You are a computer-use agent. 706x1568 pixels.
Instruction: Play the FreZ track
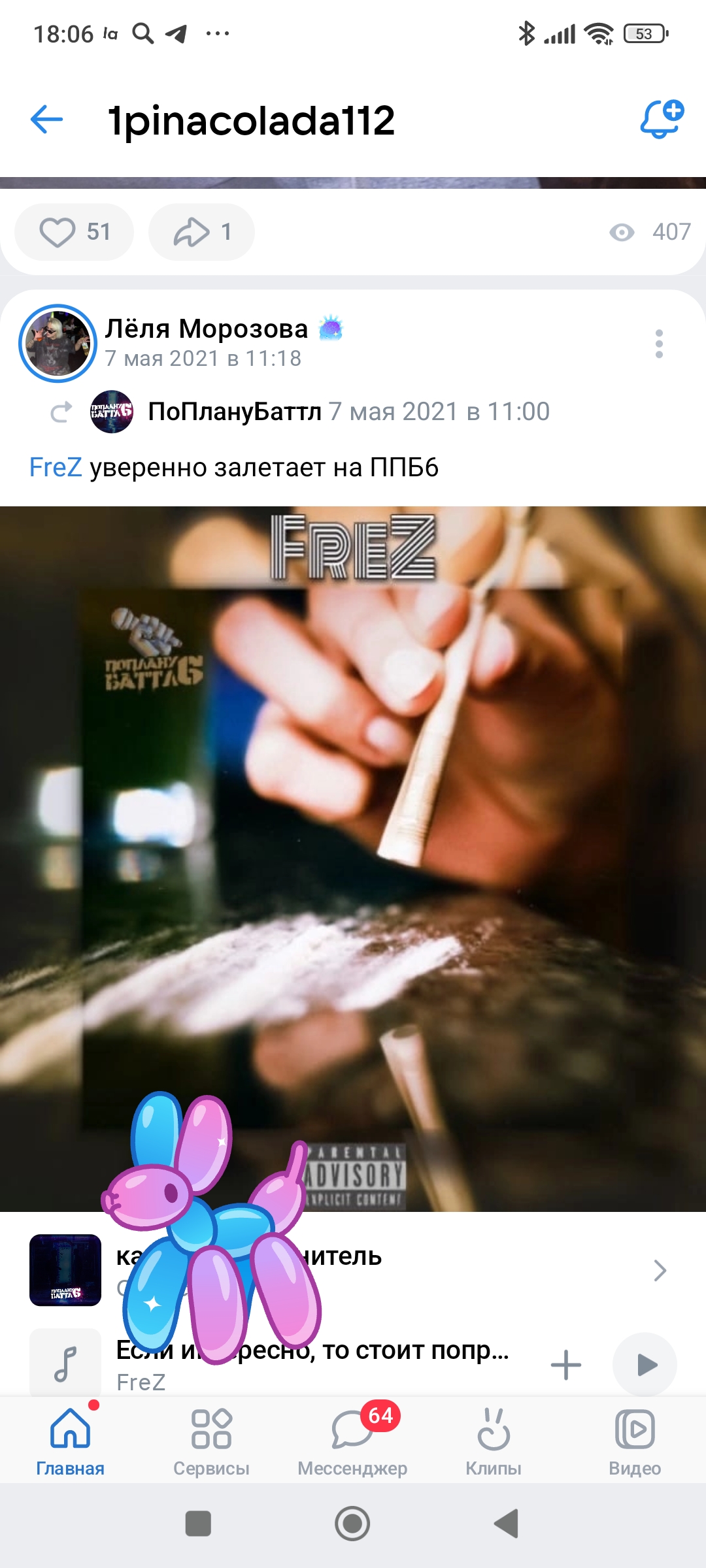(645, 1365)
